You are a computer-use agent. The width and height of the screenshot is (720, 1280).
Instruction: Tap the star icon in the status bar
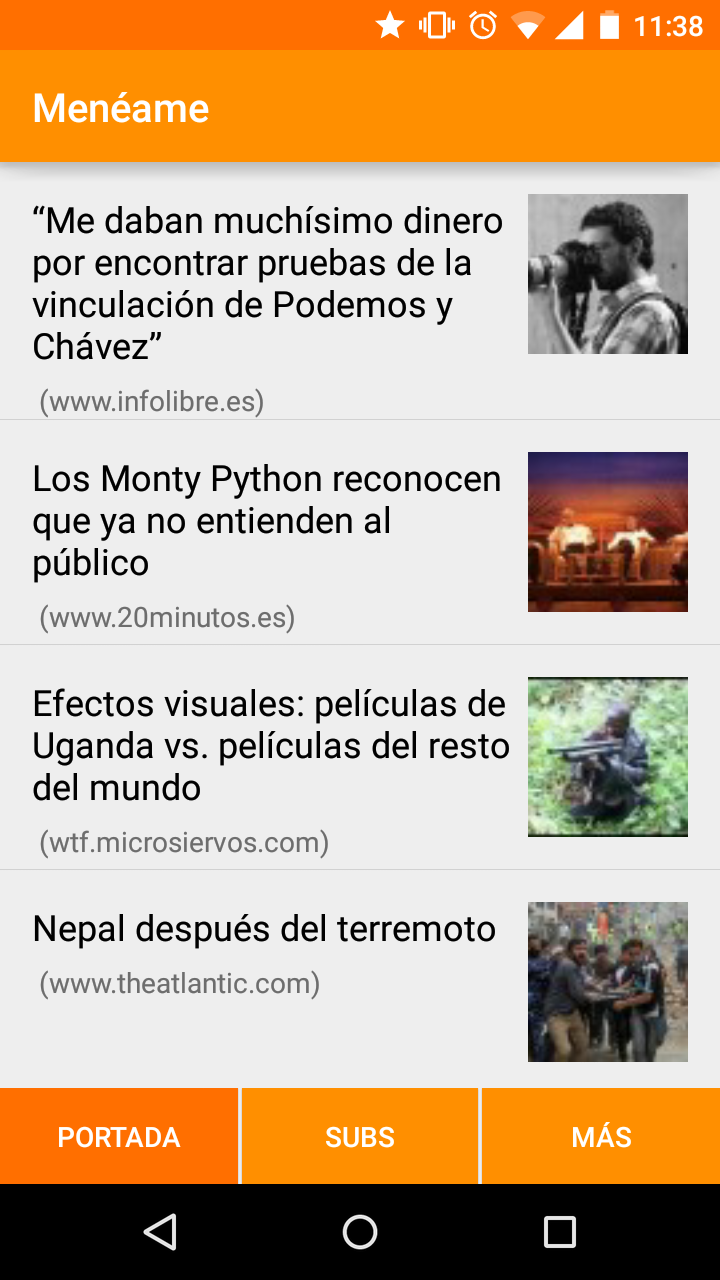[x=390, y=24]
